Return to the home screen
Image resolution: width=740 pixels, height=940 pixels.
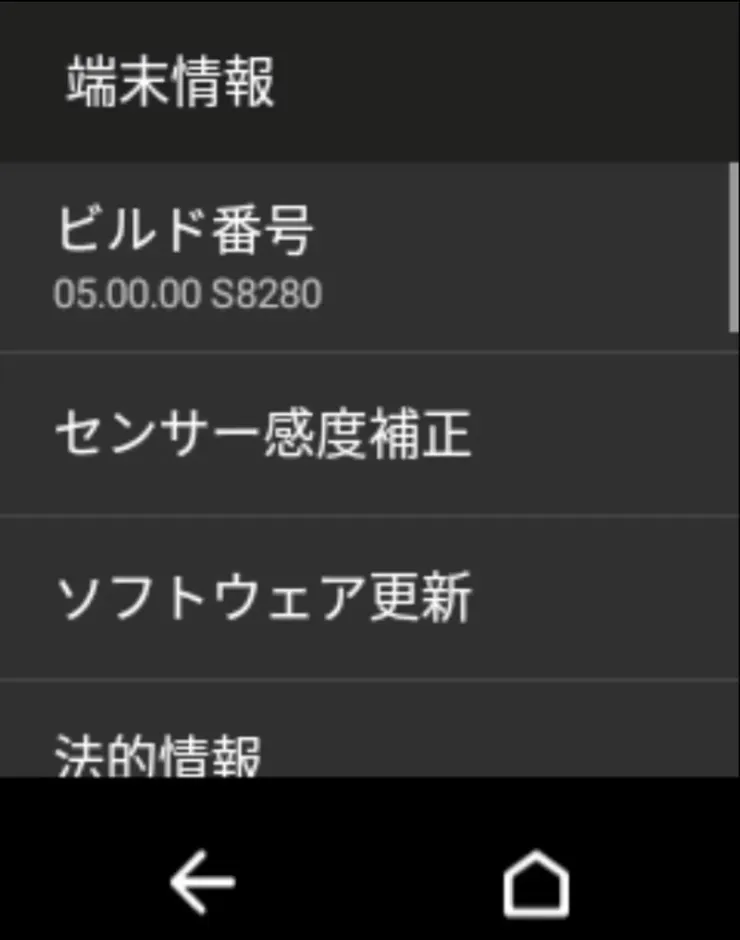pos(536,883)
